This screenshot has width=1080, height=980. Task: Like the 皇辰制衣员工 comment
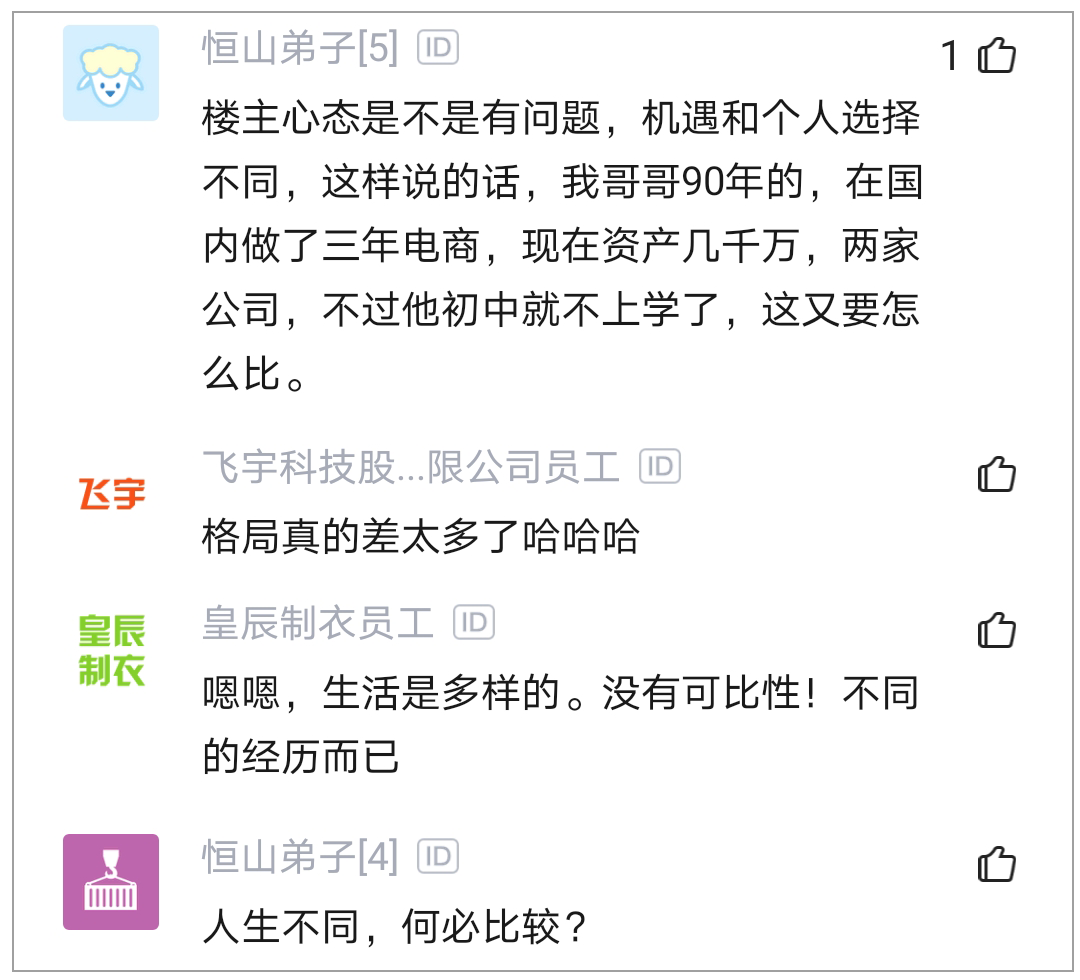click(x=997, y=629)
